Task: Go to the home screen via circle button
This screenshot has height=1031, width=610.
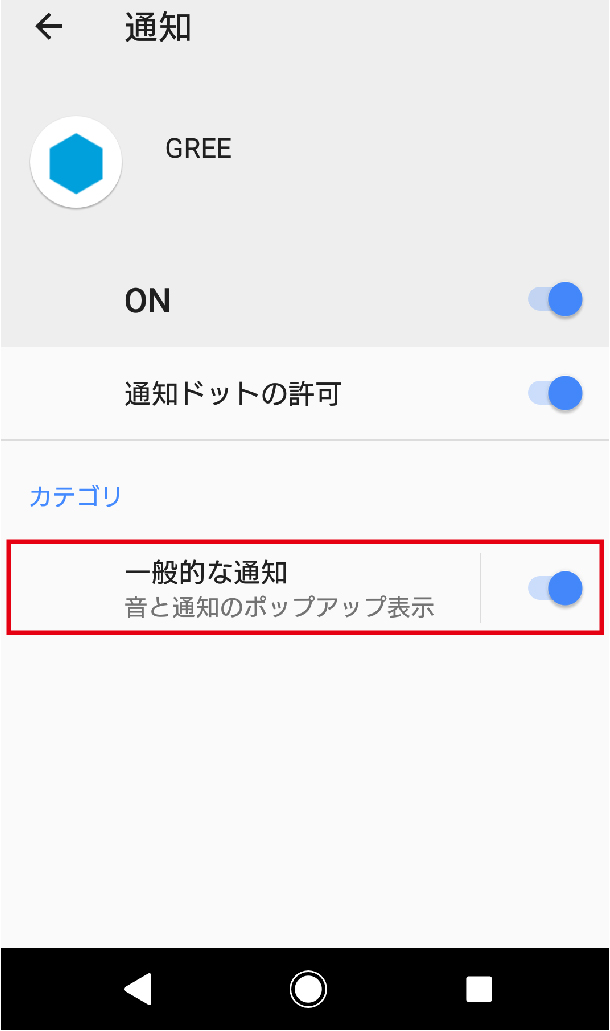Action: pyautogui.click(x=308, y=989)
